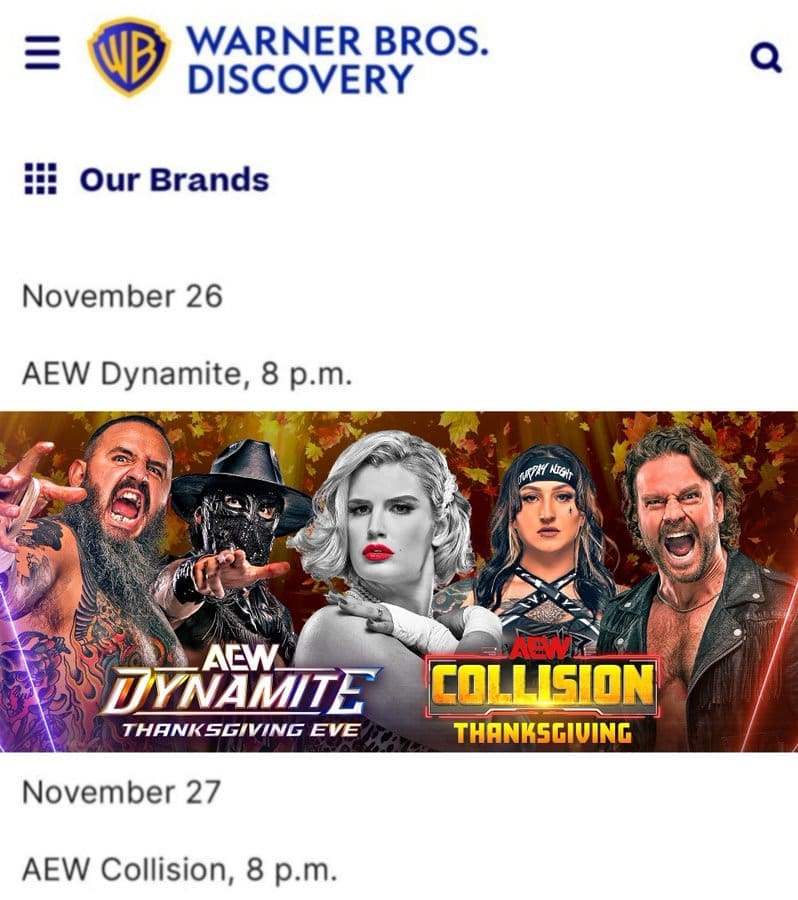Click the grid icon beside Our Brands
The height and width of the screenshot is (900, 798).
pos(39,177)
